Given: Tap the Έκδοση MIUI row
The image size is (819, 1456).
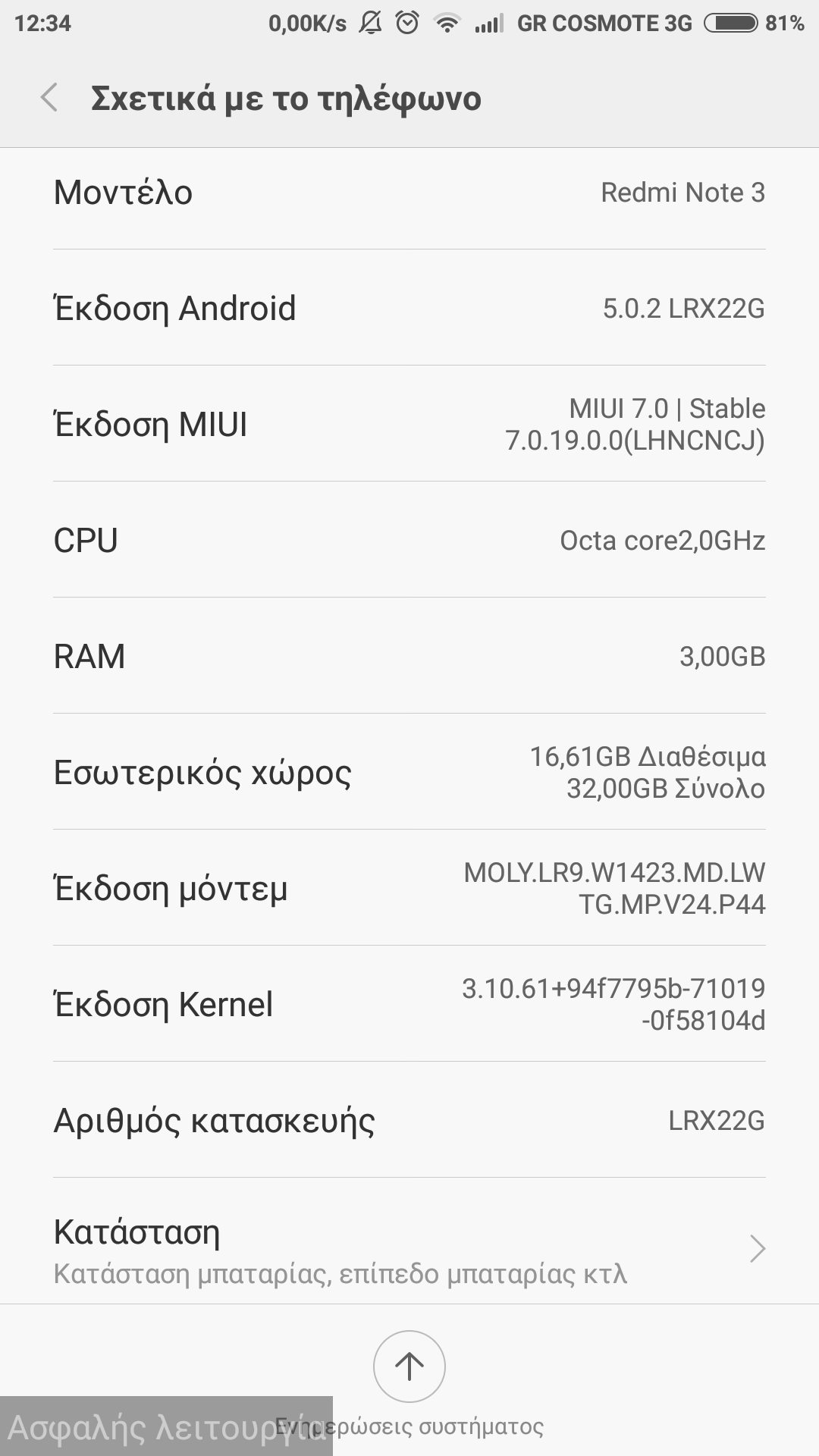Looking at the screenshot, I should (x=409, y=424).
